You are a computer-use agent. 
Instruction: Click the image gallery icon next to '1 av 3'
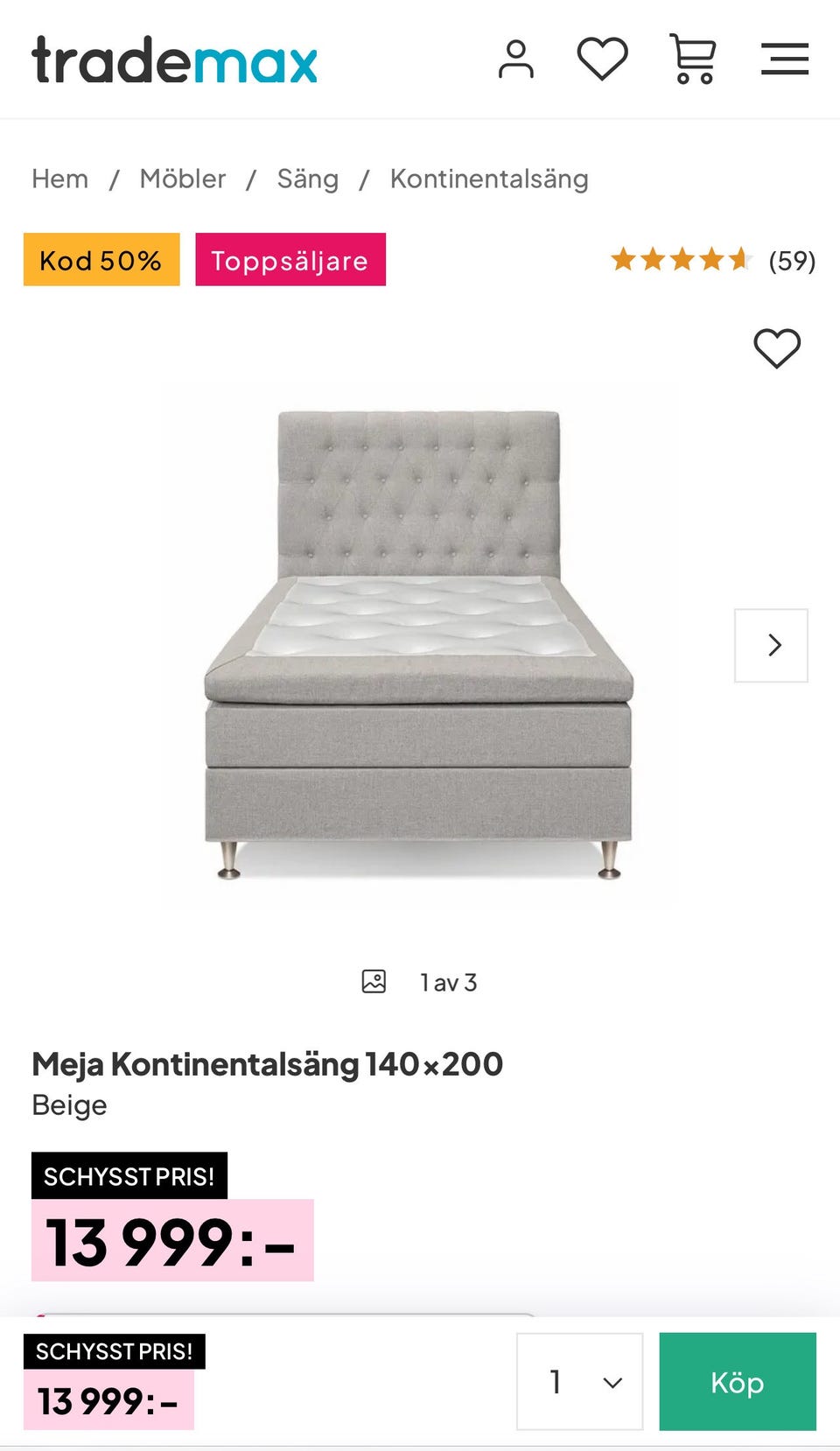(373, 981)
